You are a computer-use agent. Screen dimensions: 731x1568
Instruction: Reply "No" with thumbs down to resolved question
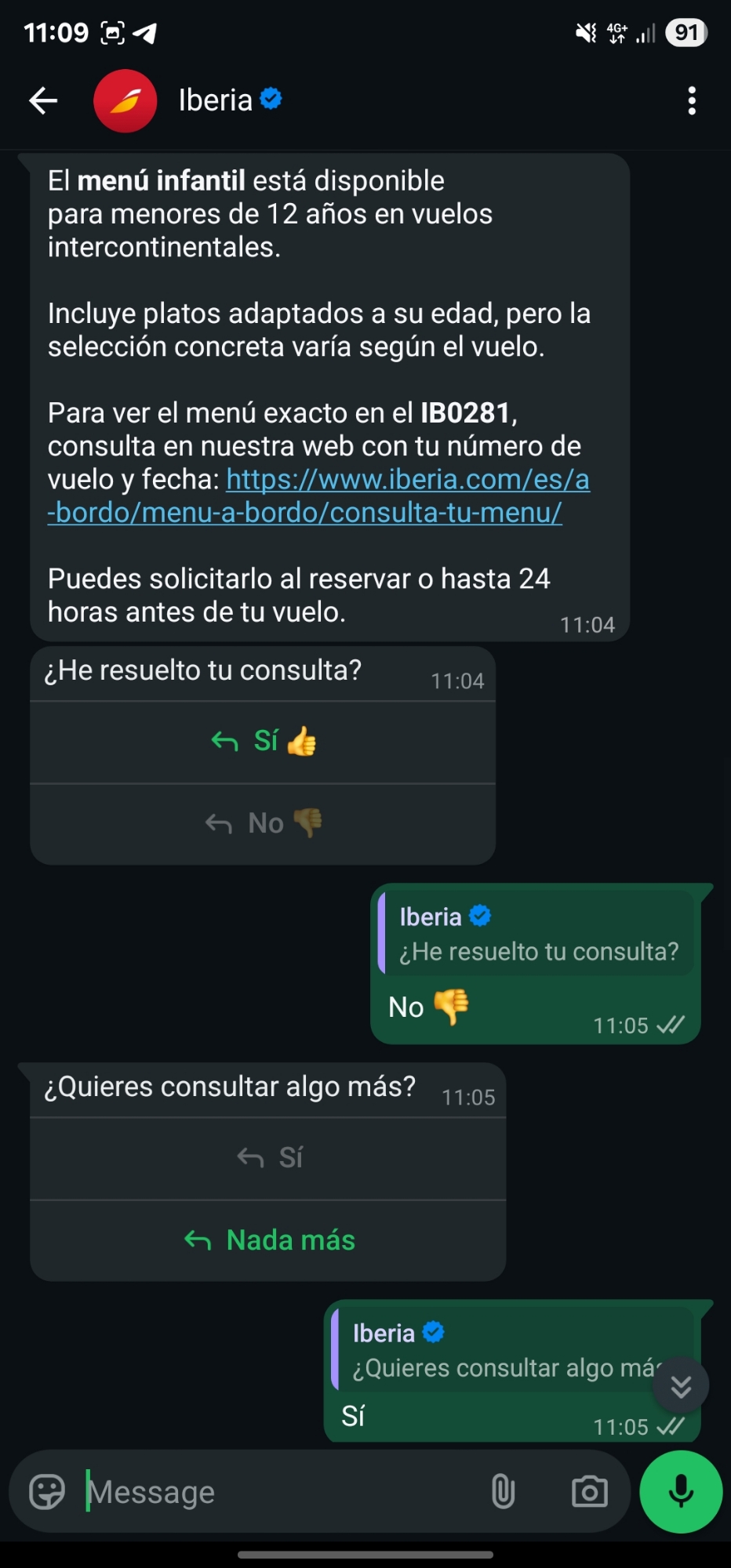coord(263,823)
